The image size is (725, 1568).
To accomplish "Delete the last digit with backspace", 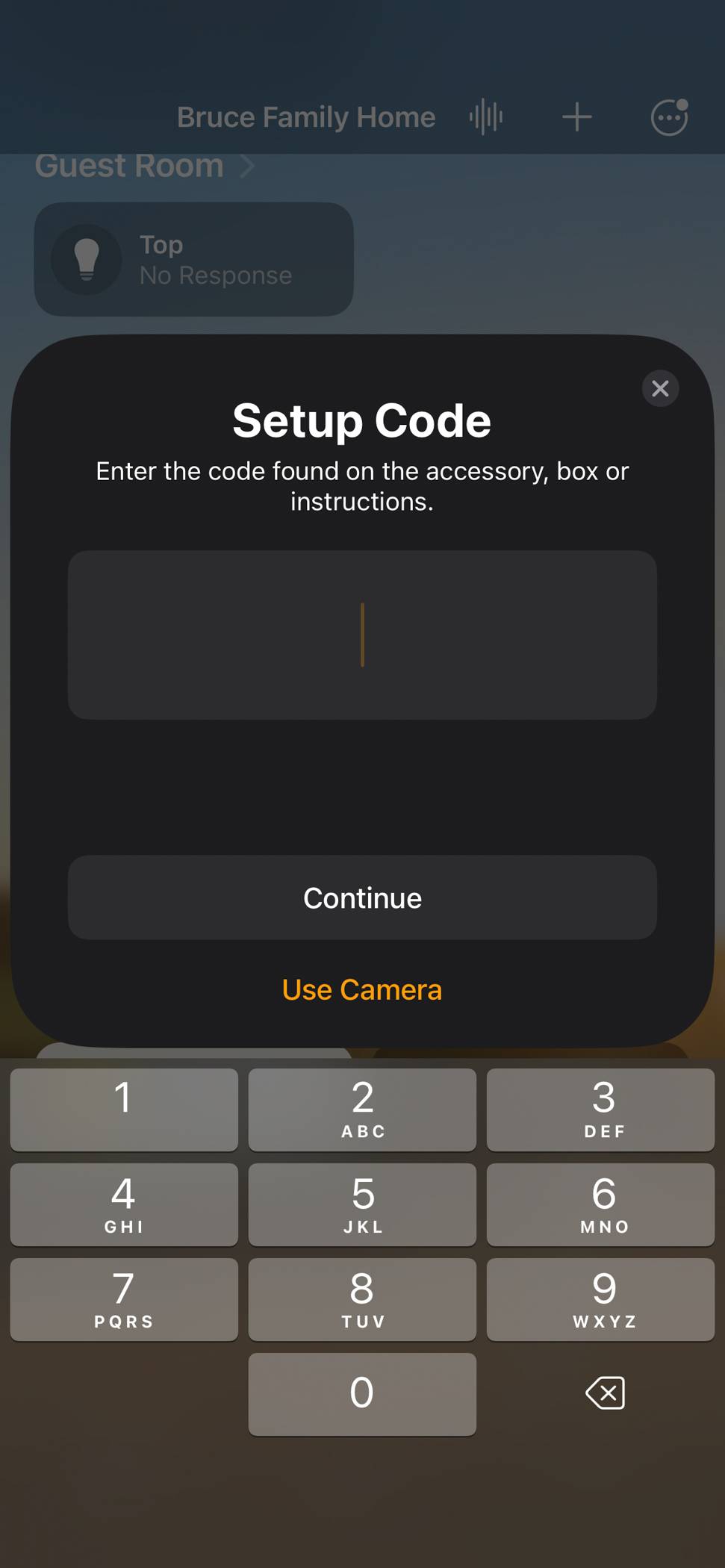I will [605, 1393].
